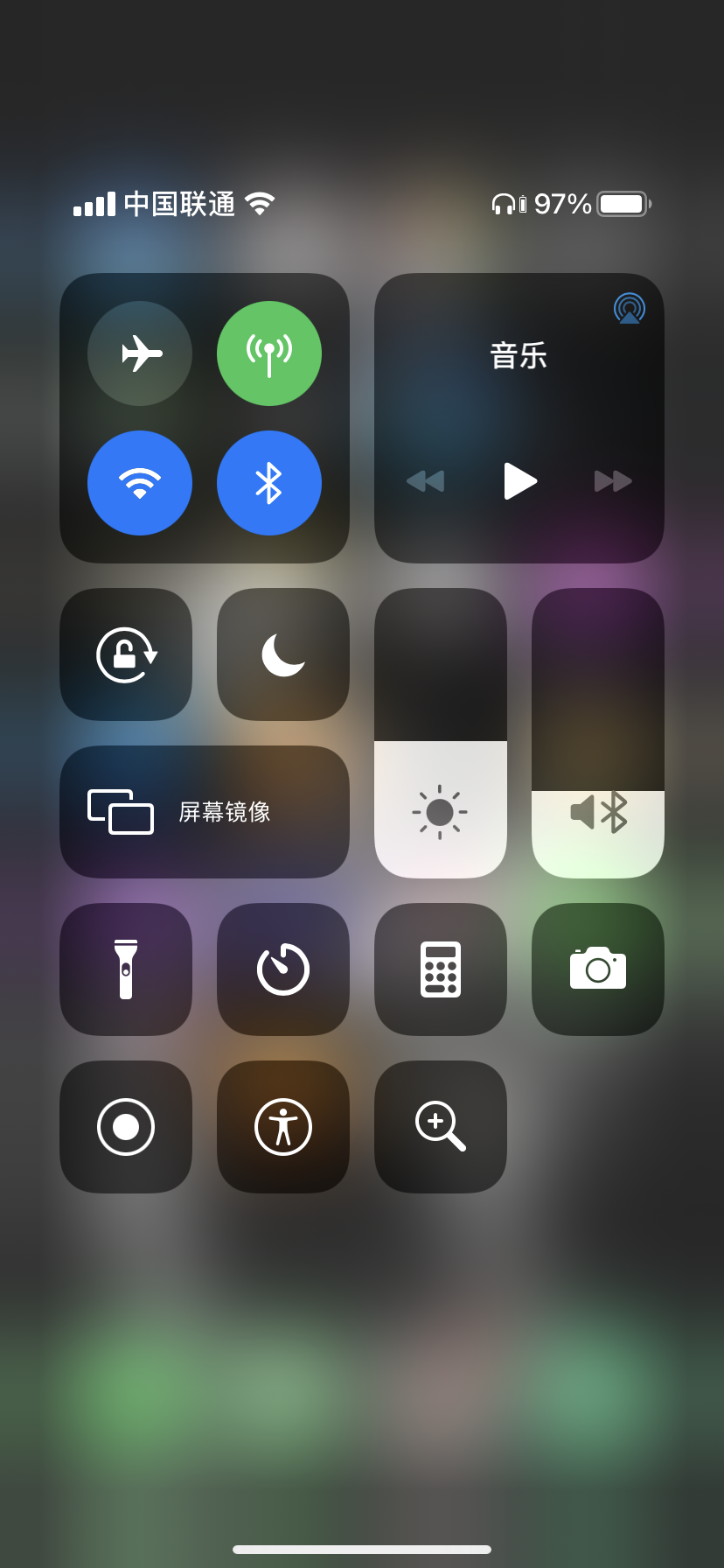Skip to previous track
Image resolution: width=724 pixels, height=1568 pixels.
click(x=426, y=480)
